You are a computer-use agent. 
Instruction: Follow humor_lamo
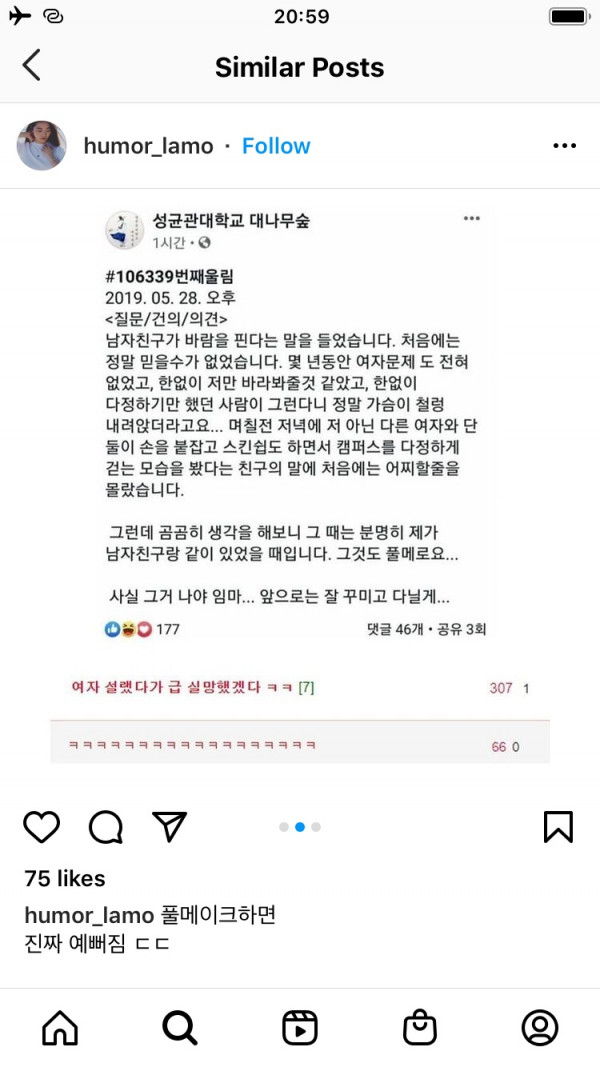[276, 146]
